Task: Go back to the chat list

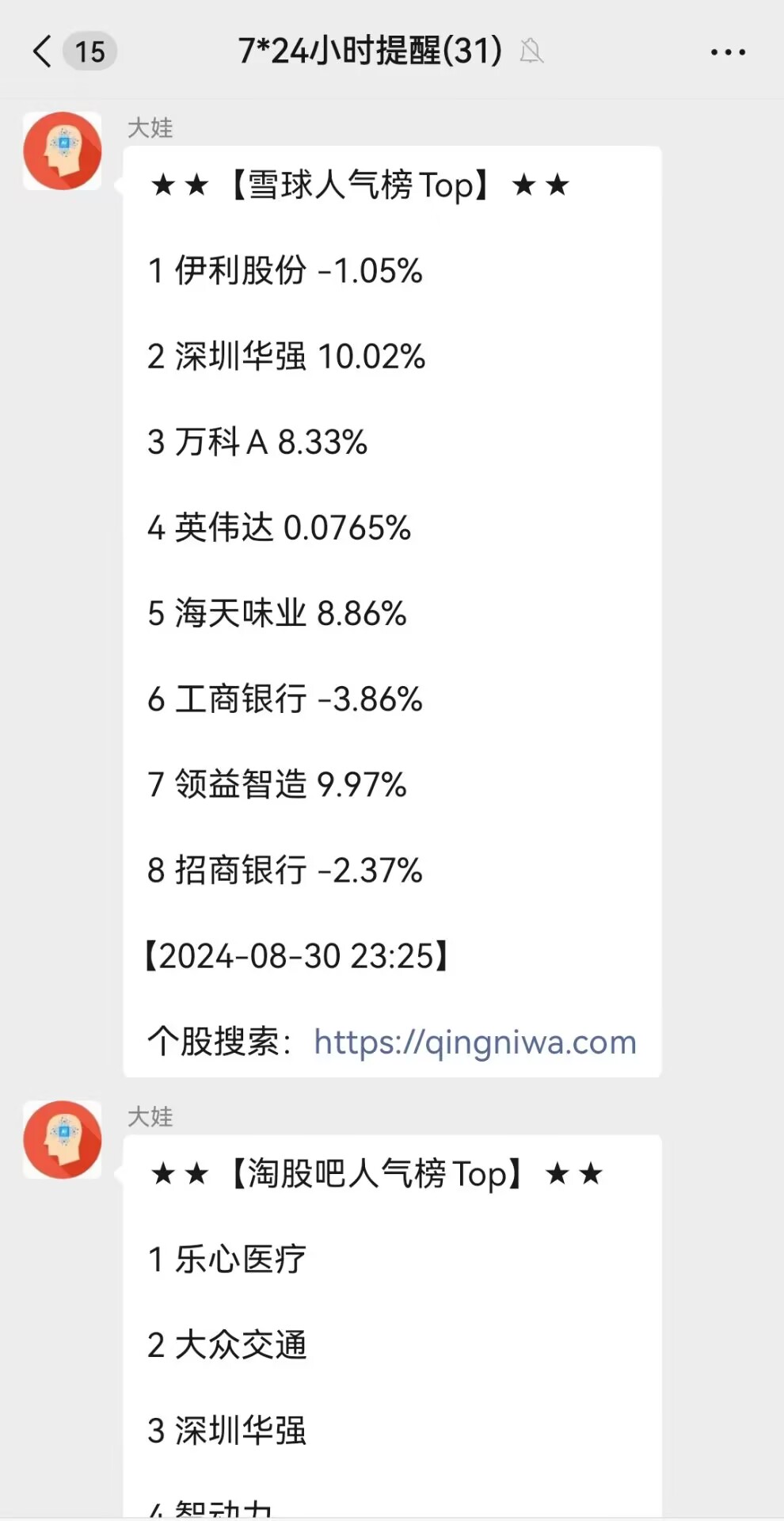Action: 43,52
